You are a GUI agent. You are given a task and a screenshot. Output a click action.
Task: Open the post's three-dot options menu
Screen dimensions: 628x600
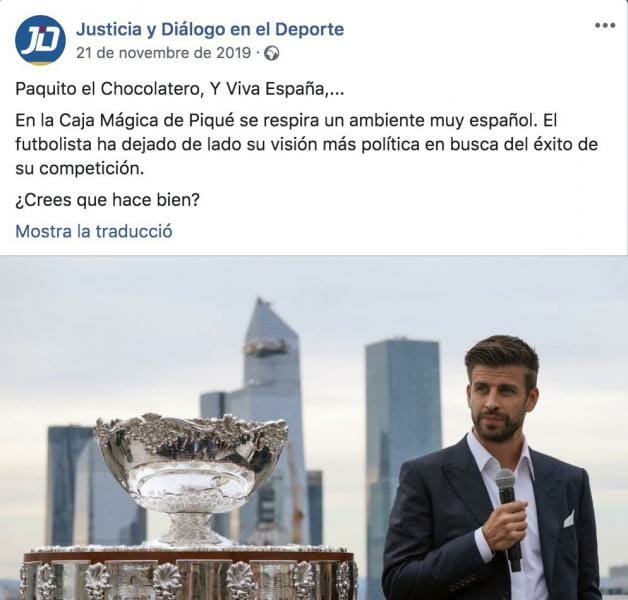tap(604, 25)
